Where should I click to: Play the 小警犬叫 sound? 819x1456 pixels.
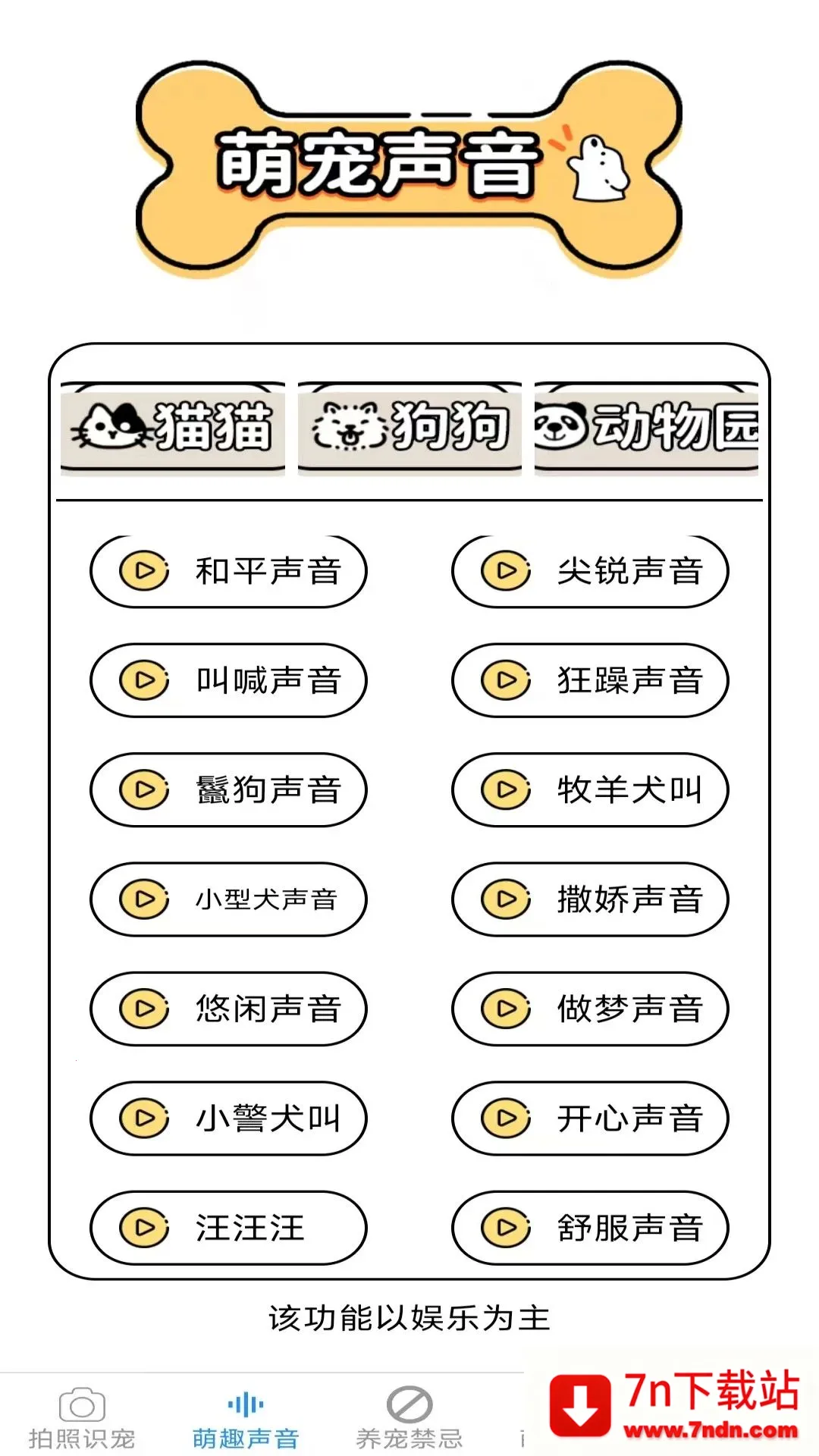(228, 1118)
